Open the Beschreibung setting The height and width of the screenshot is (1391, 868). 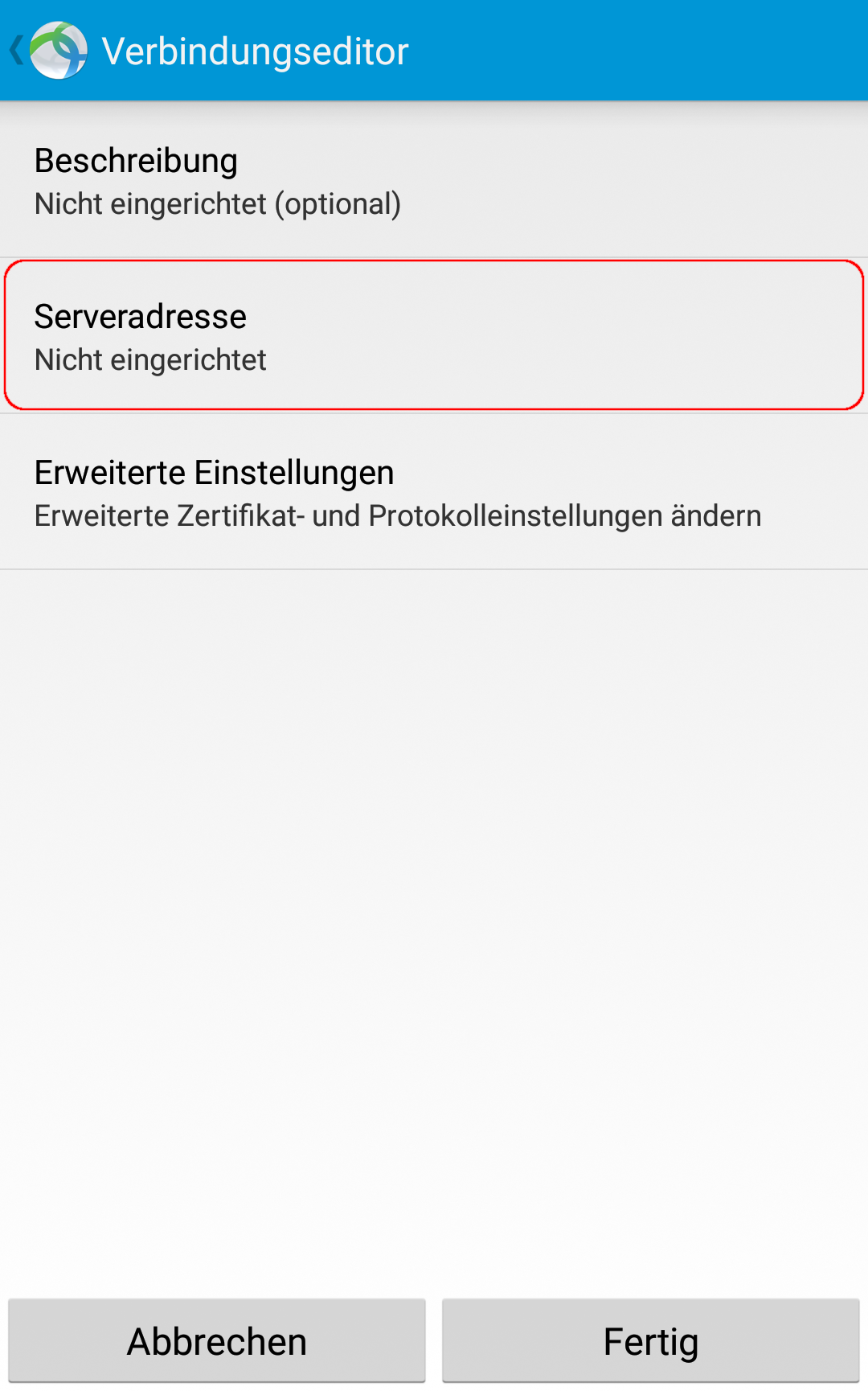[x=434, y=180]
